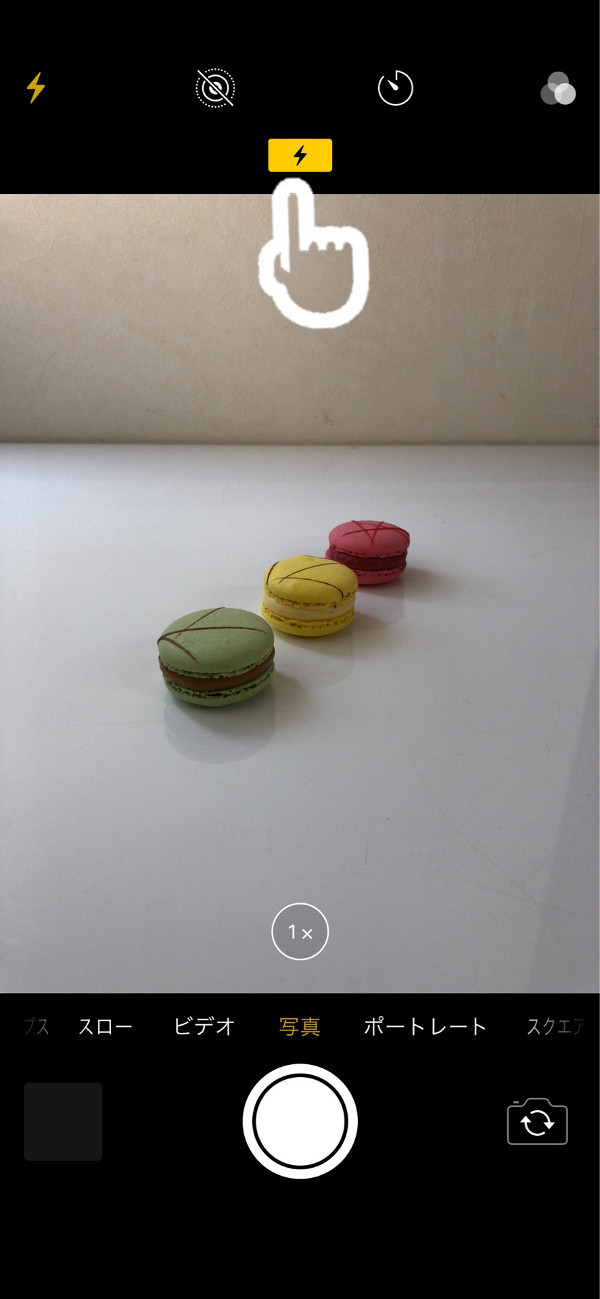Switch to ビデオ mode
The height and width of the screenshot is (1299, 600).
pyautogui.click(x=204, y=1026)
